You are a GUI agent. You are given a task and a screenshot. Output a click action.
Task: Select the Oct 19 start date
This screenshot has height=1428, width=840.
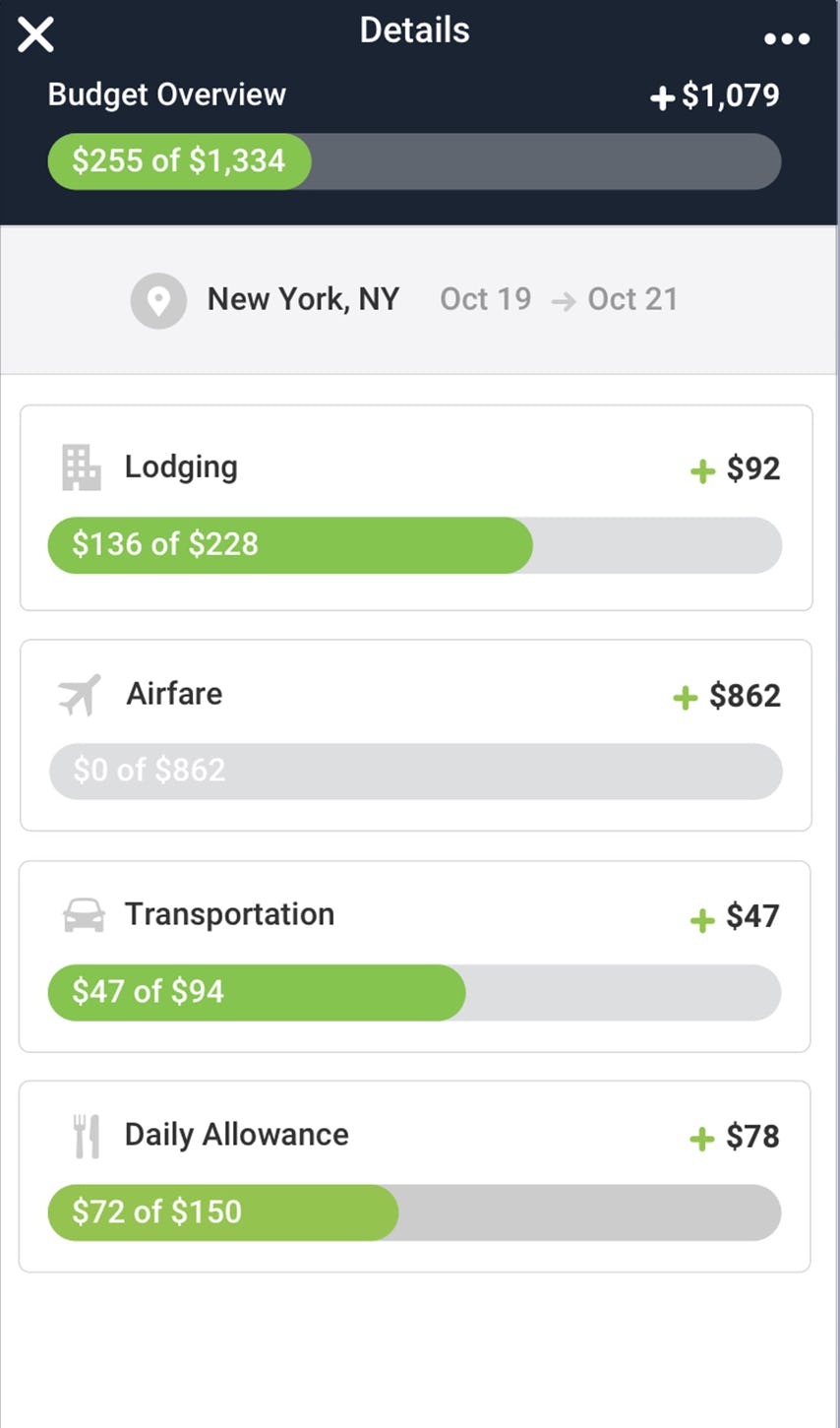[x=484, y=299]
